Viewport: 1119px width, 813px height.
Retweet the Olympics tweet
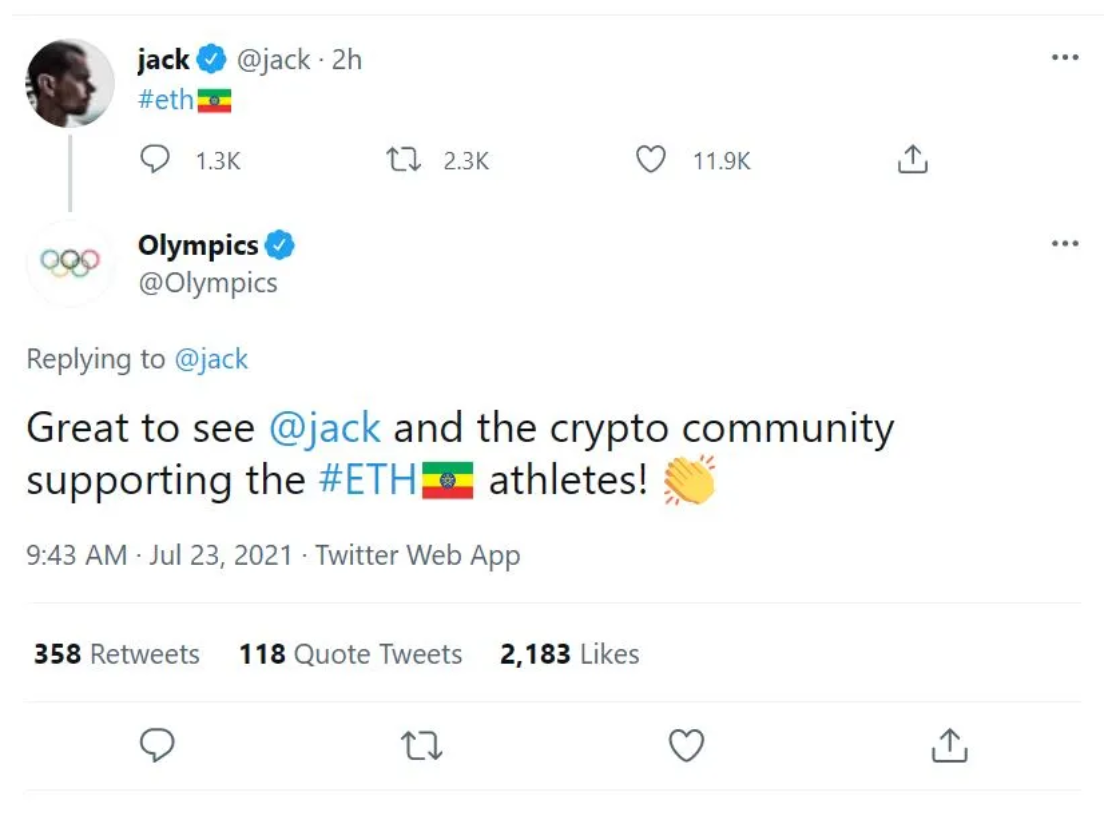pyautogui.click(x=421, y=746)
